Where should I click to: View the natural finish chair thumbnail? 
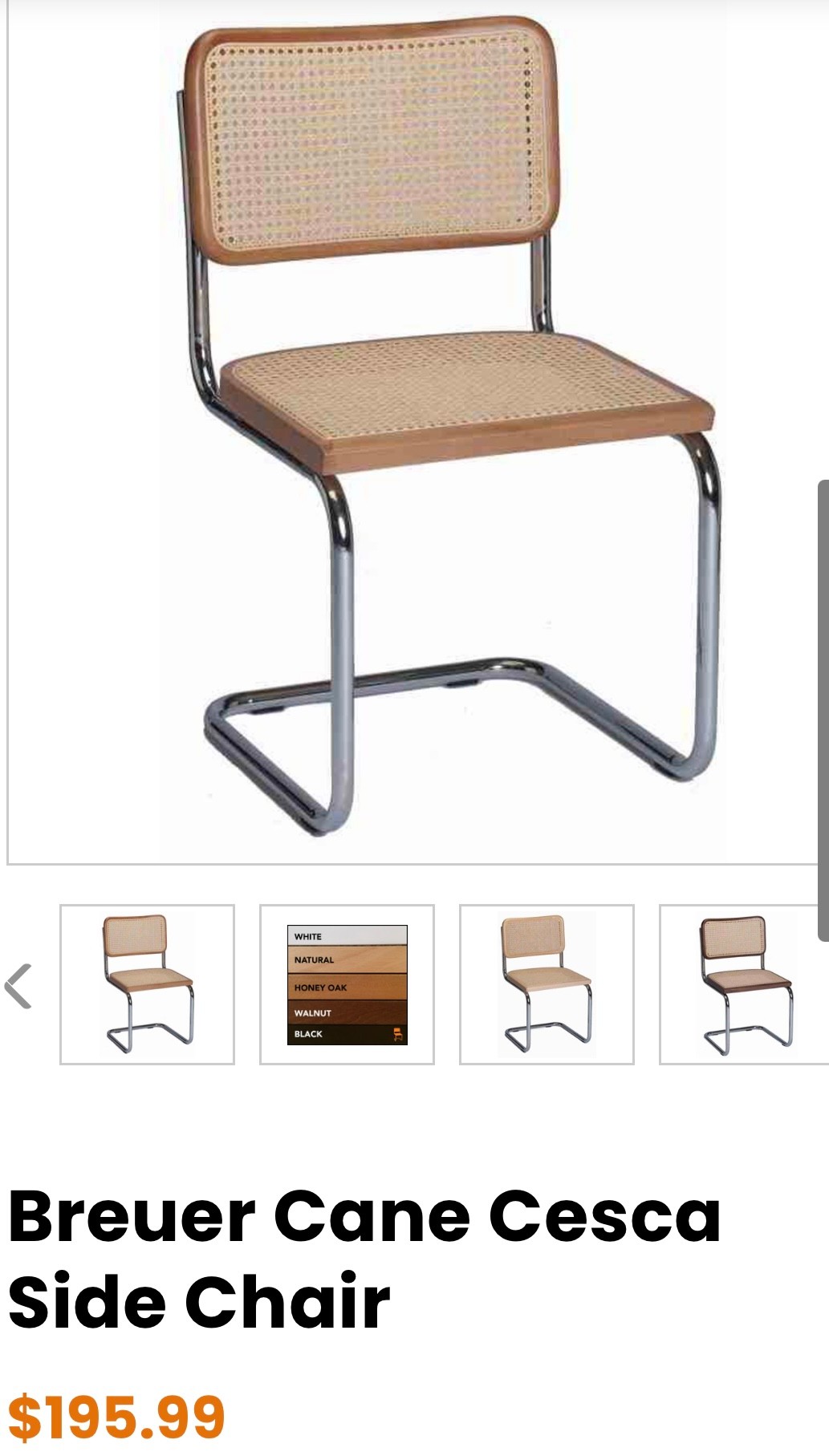coord(547,984)
